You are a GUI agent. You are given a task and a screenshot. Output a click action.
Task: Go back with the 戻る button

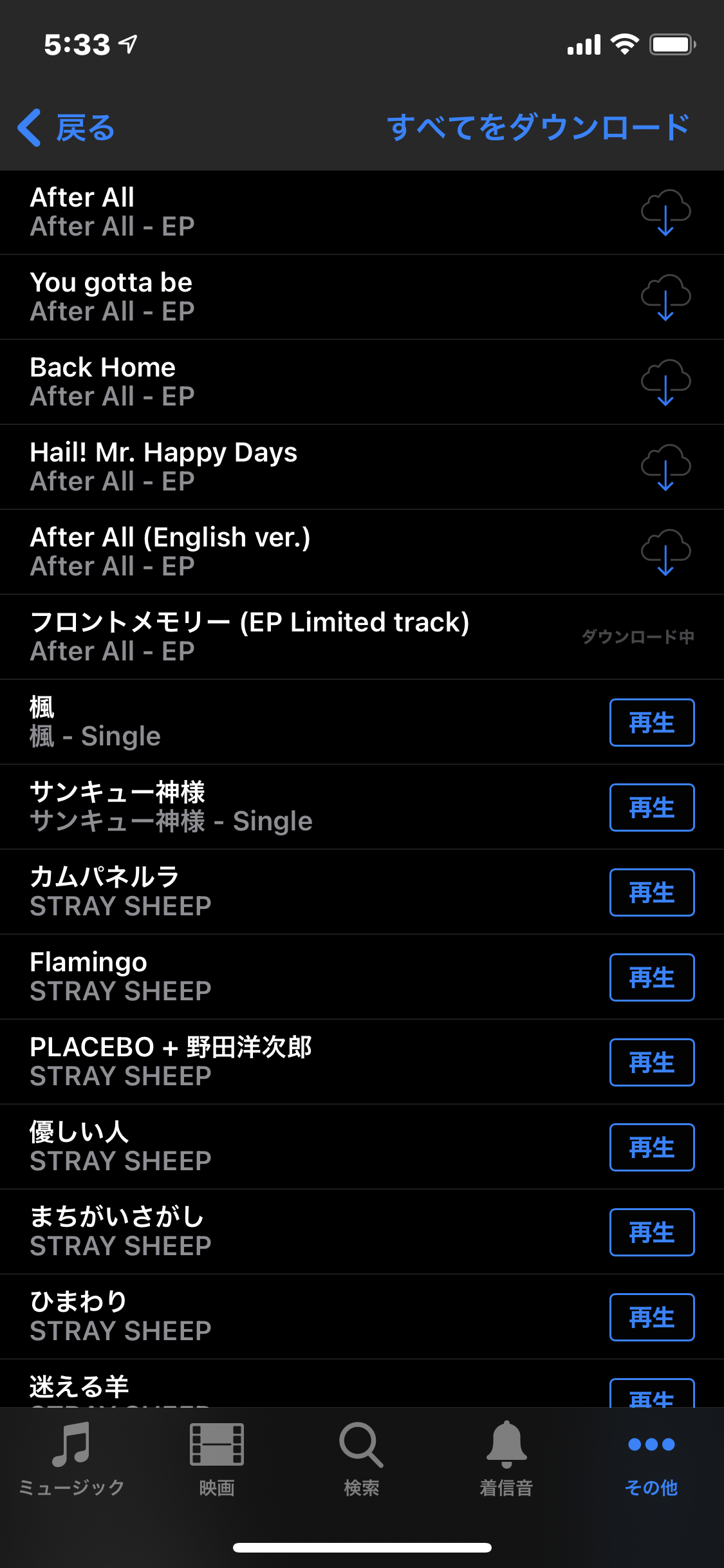[66, 127]
